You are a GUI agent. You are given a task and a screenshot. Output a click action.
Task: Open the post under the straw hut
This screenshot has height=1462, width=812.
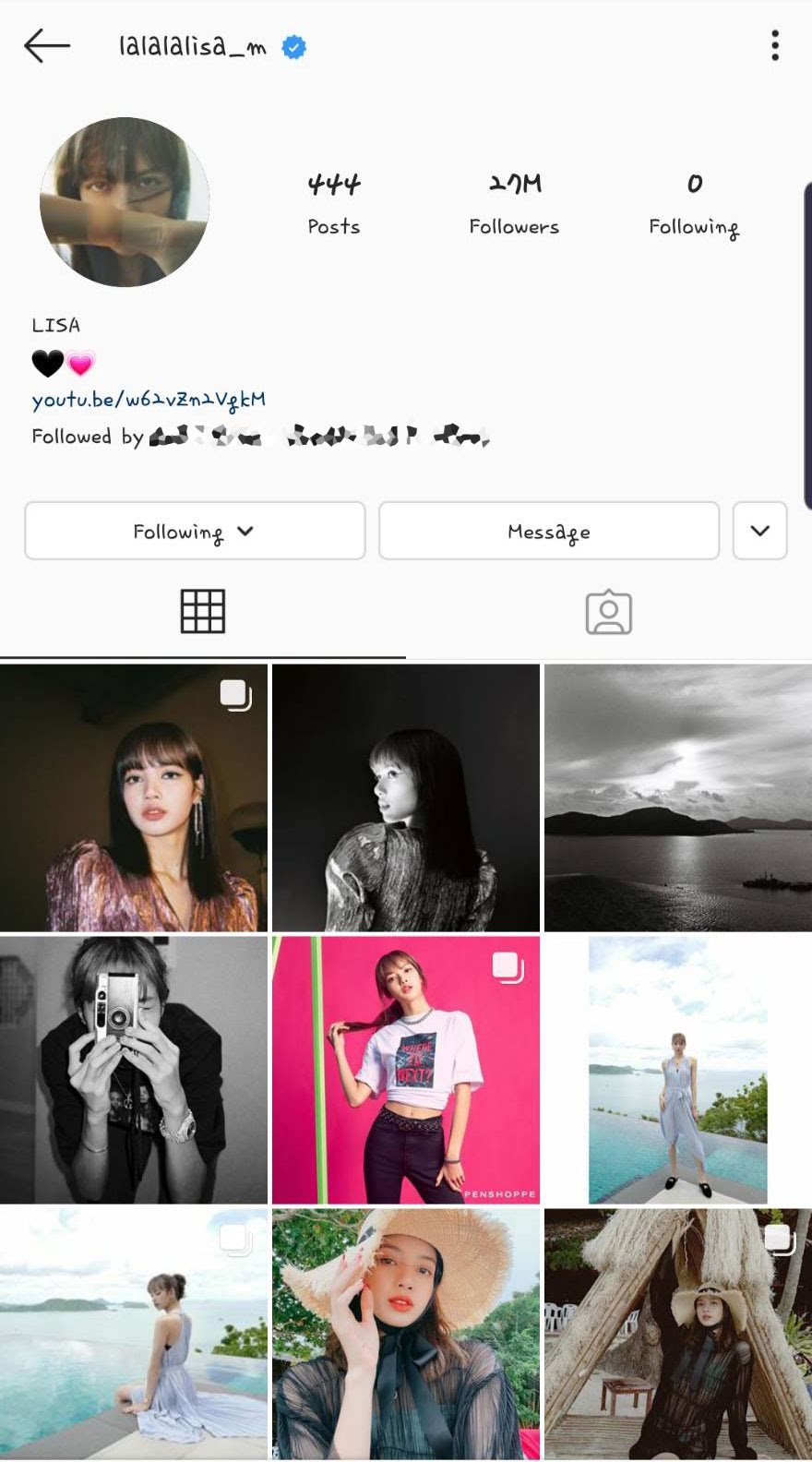[677, 1334]
